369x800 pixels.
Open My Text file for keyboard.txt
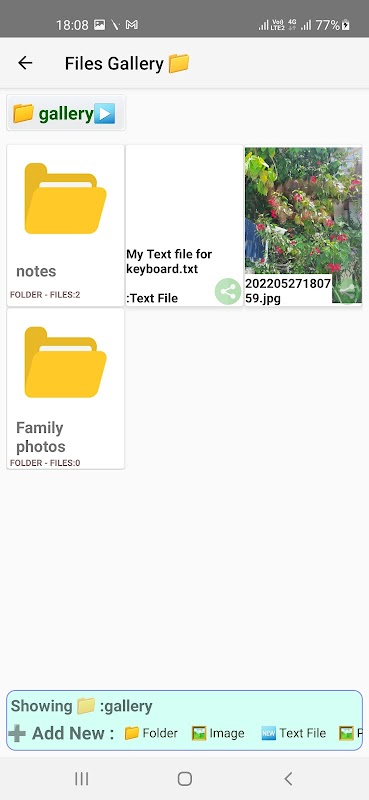point(184,226)
